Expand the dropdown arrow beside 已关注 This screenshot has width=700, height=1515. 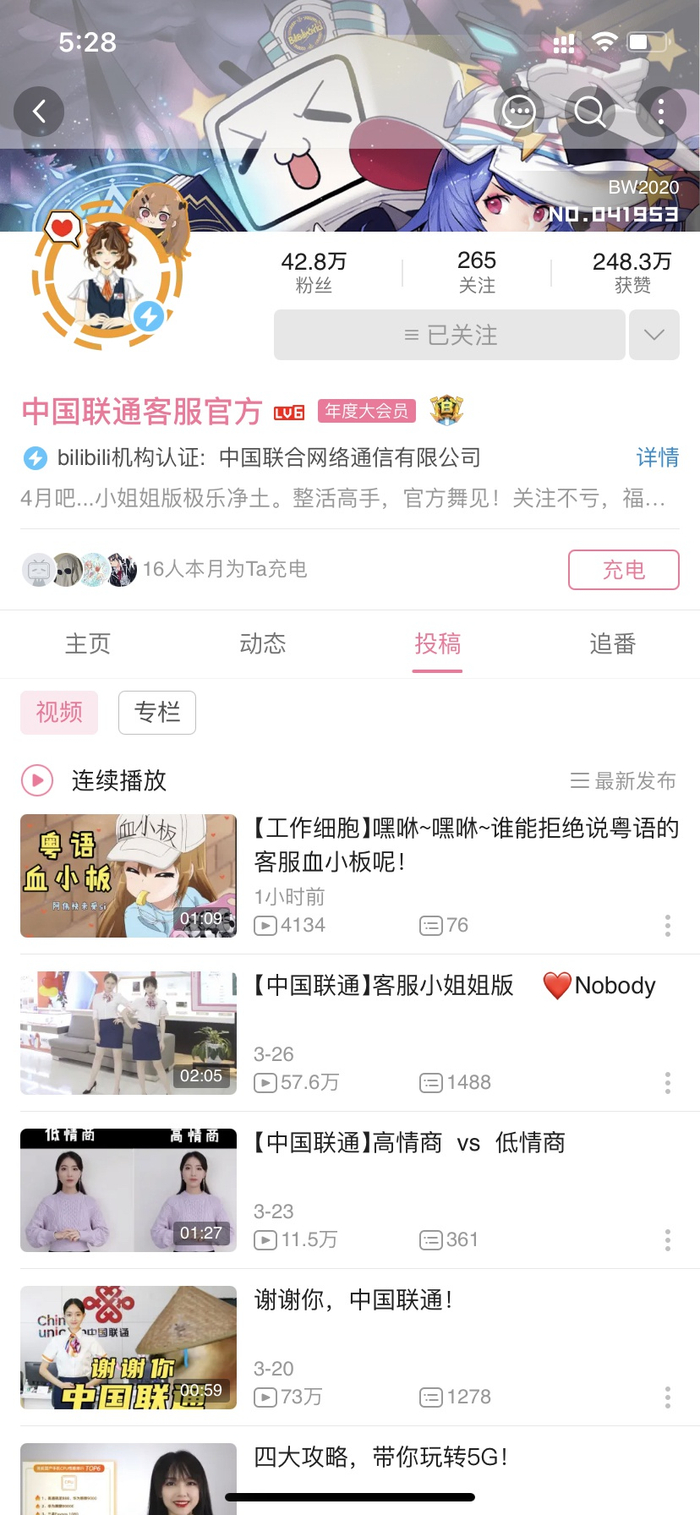654,335
